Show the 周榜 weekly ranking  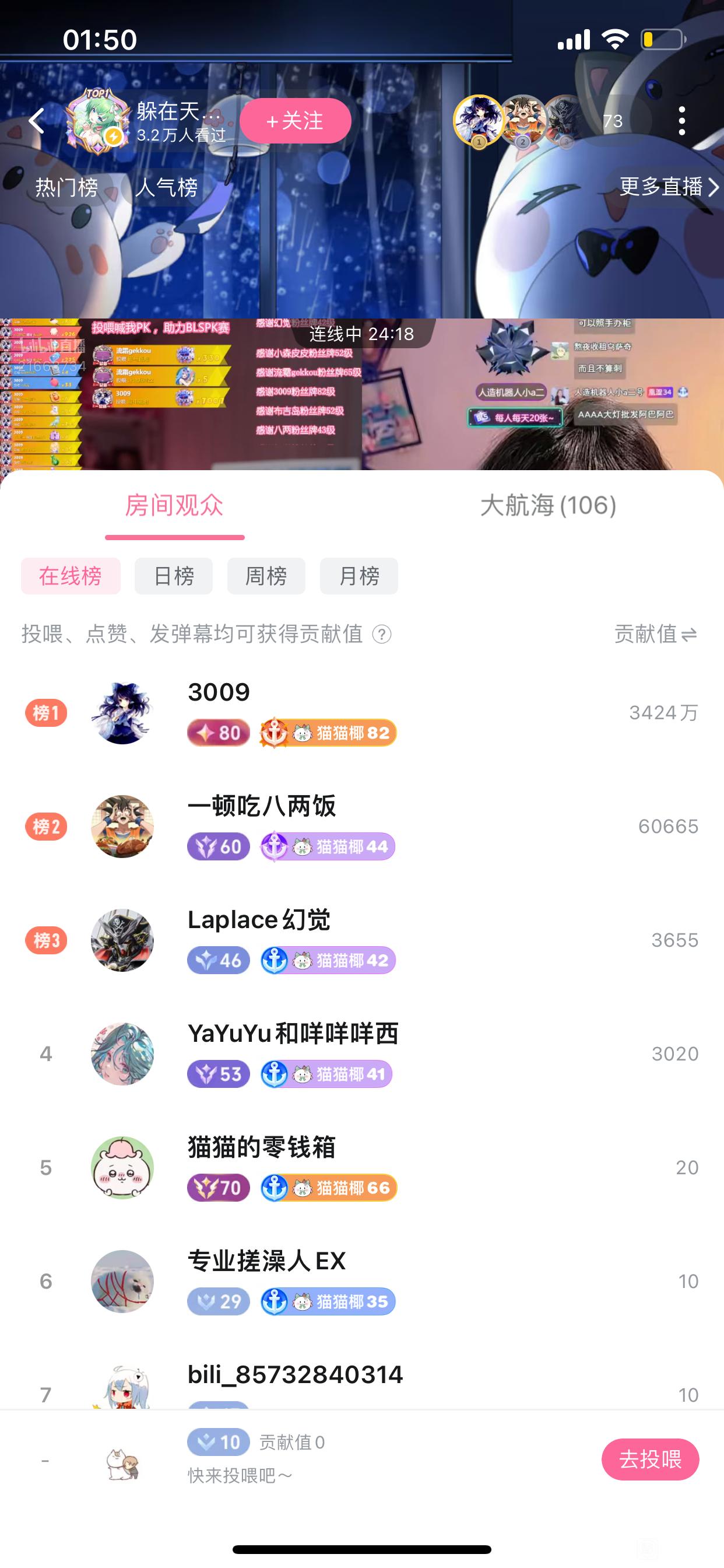click(266, 576)
